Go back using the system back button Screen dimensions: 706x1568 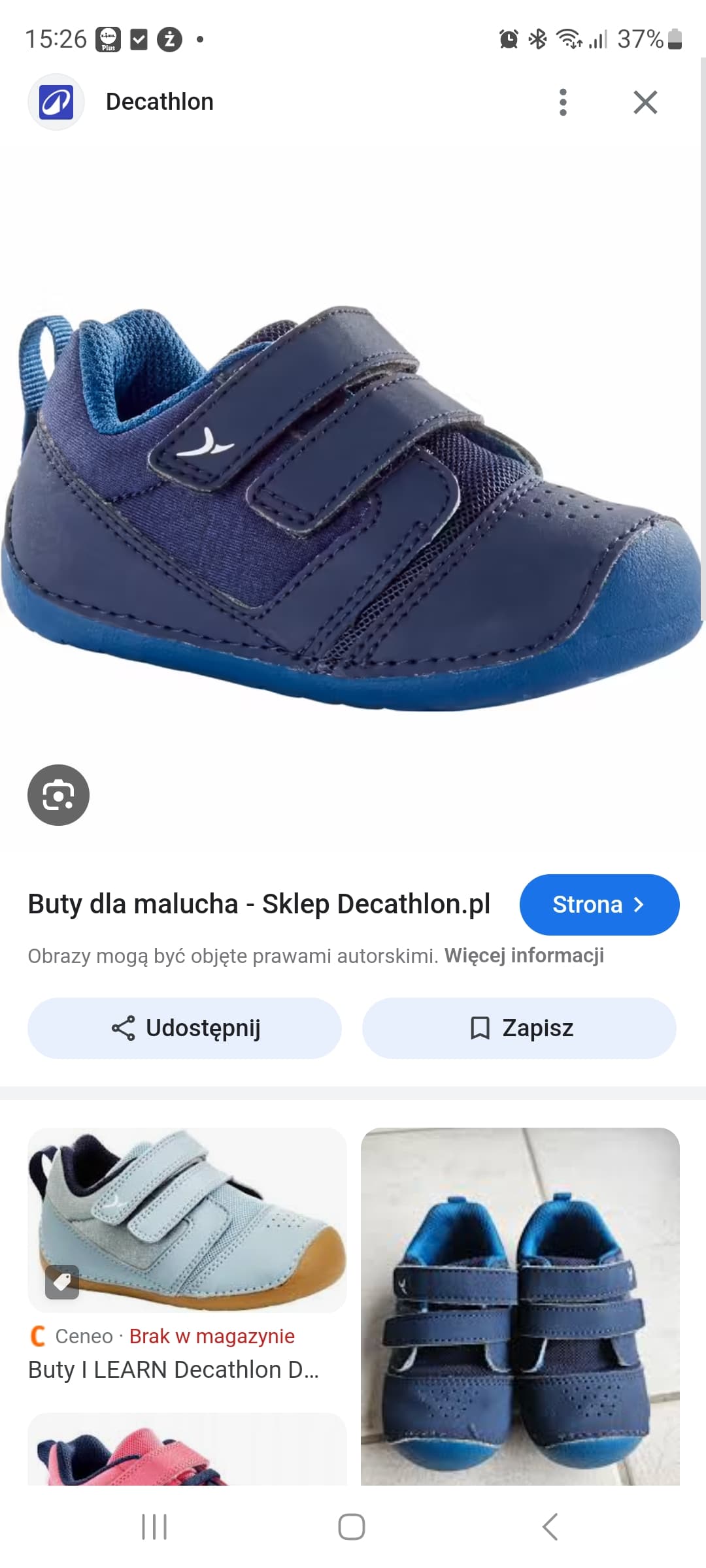pyautogui.click(x=550, y=1527)
